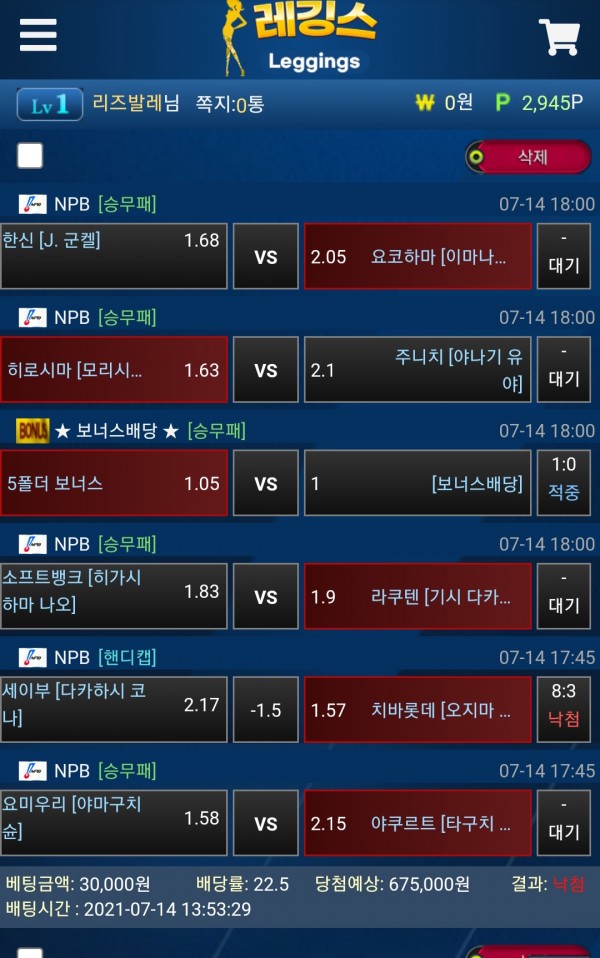Select 주니치 odds 2.1
The width and height of the screenshot is (600, 958).
pyautogui.click(x=417, y=369)
